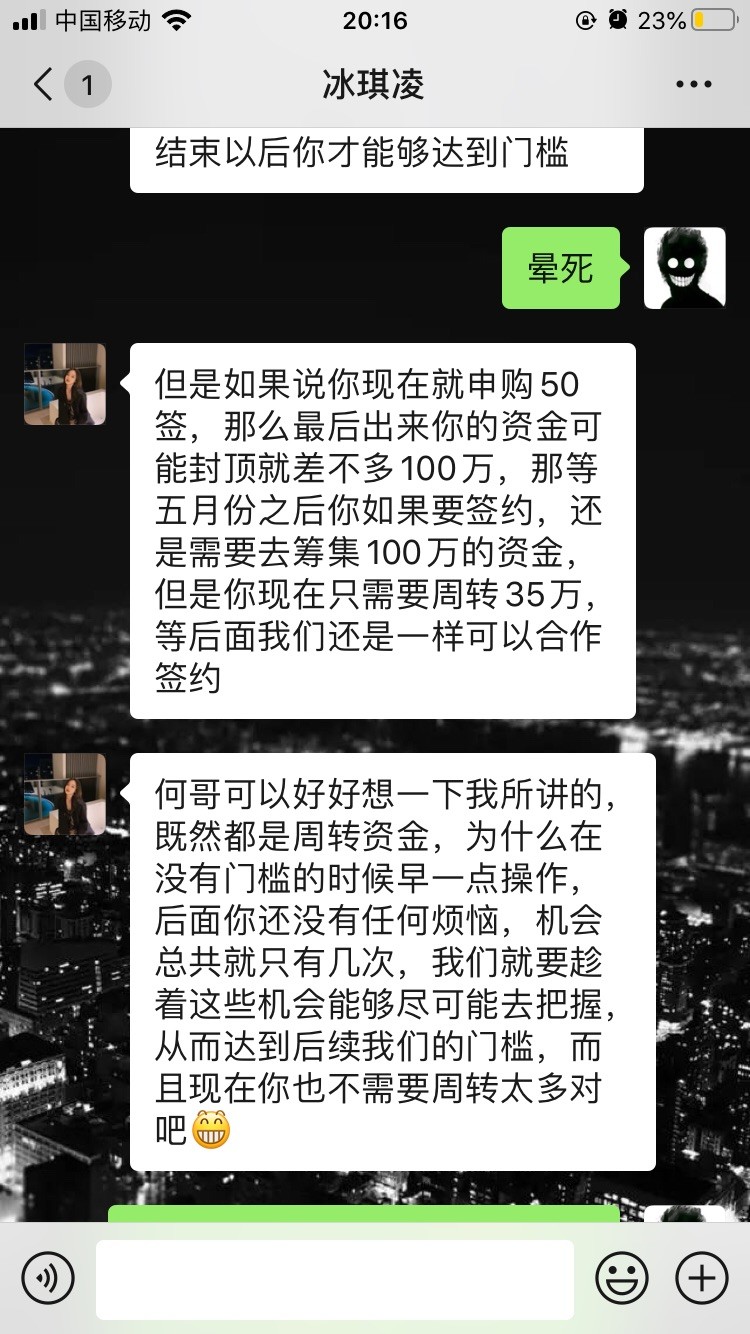Open my own avatar beside 晕死 message
This screenshot has height=1334, width=750.
click(x=684, y=268)
